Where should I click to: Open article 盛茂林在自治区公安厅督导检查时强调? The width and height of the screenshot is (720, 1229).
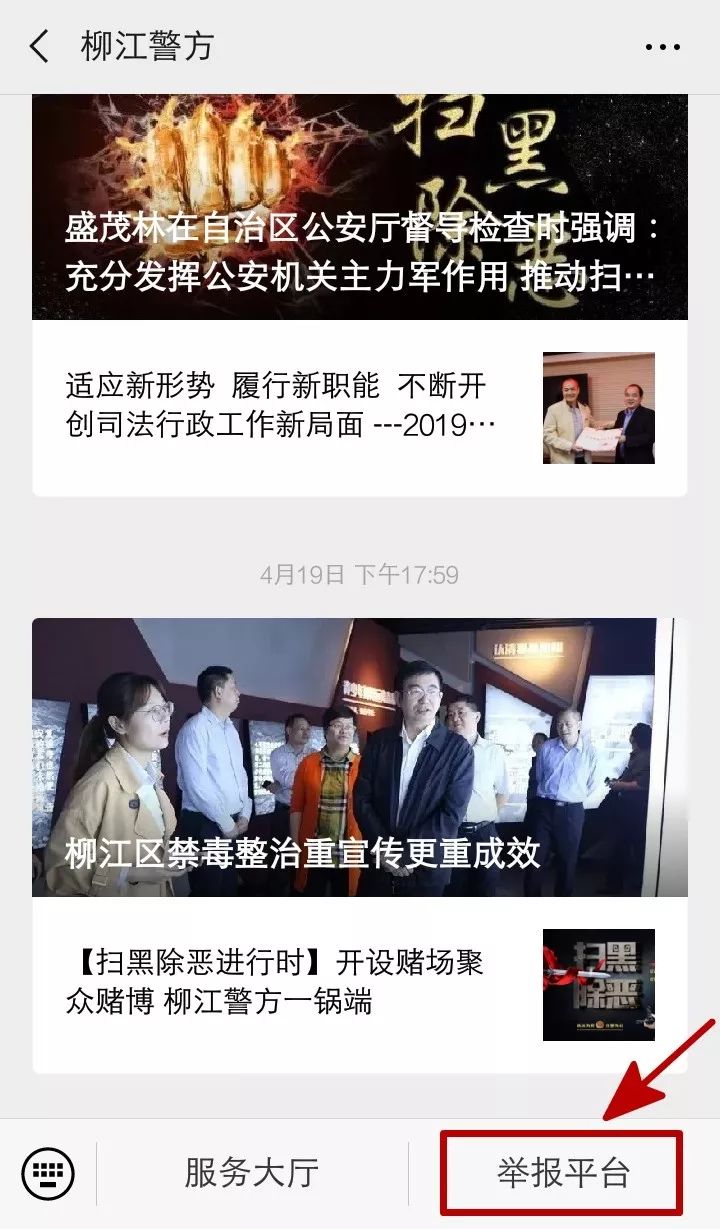coord(360,207)
